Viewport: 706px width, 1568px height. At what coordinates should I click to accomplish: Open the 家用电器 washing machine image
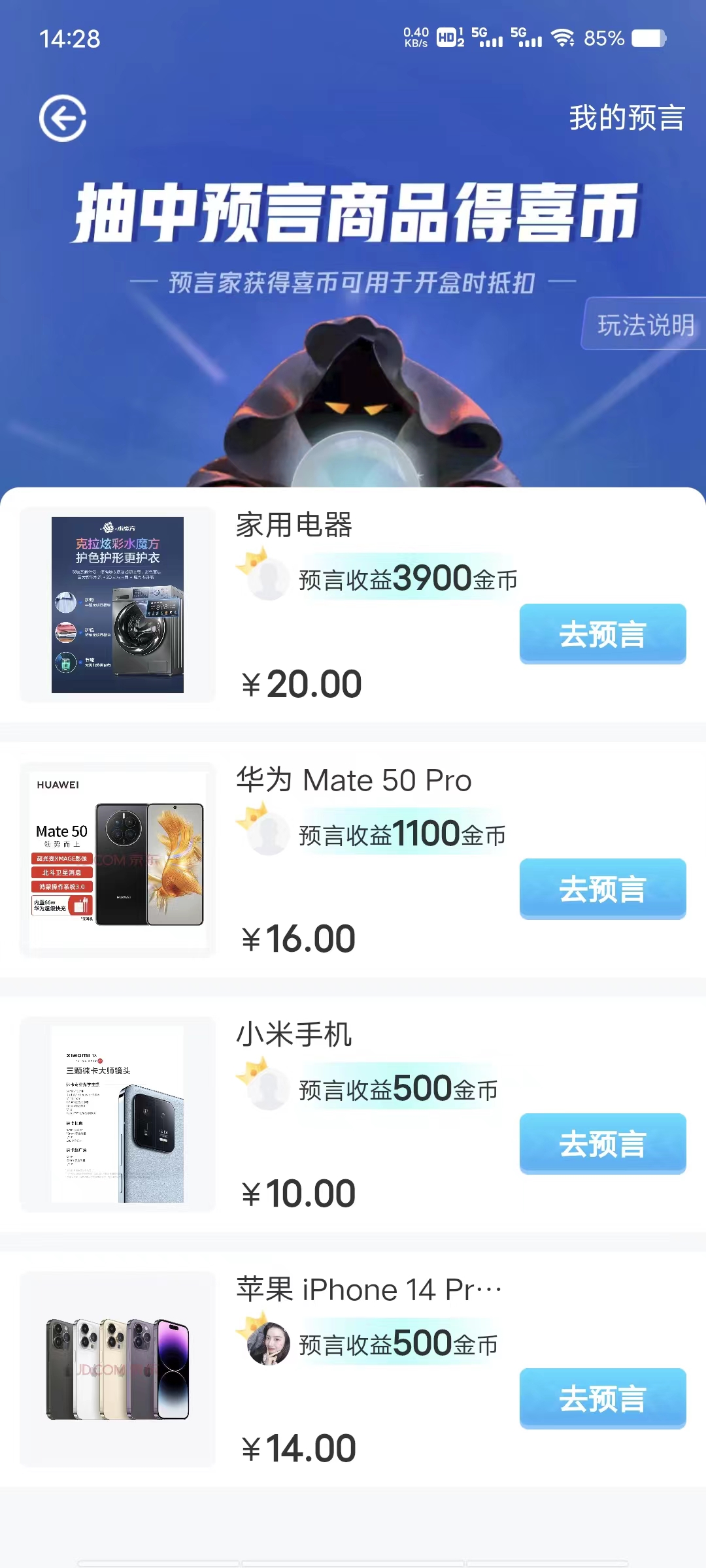click(118, 605)
